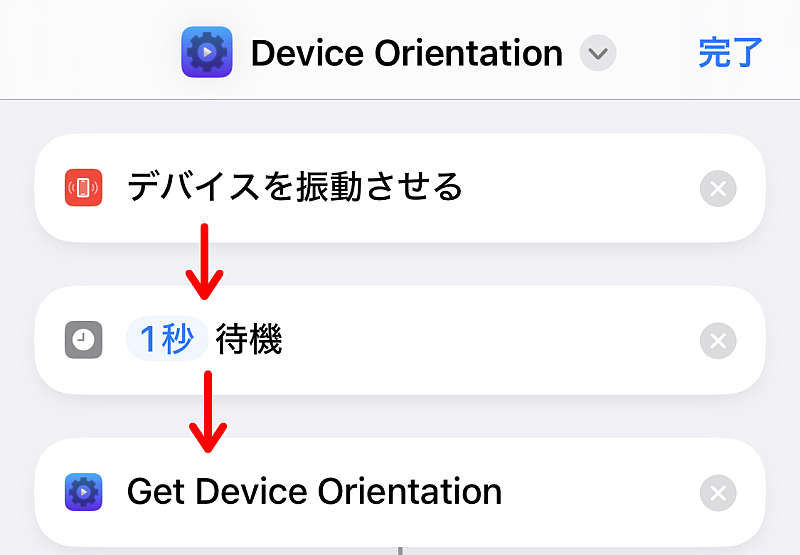
Task: Change the 1秒 wait duration
Action: click(x=167, y=339)
